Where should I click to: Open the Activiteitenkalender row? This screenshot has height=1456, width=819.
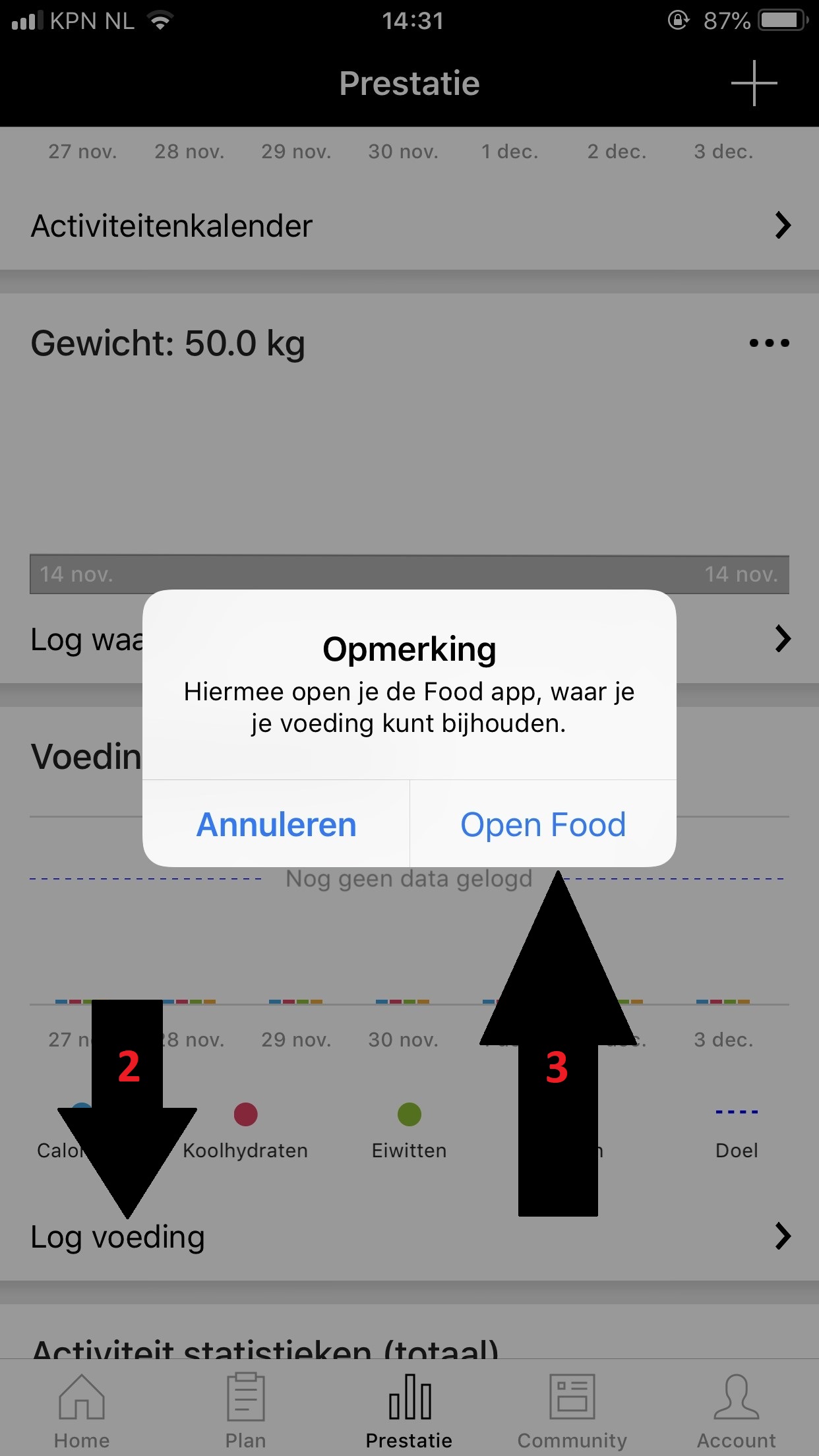[x=409, y=226]
